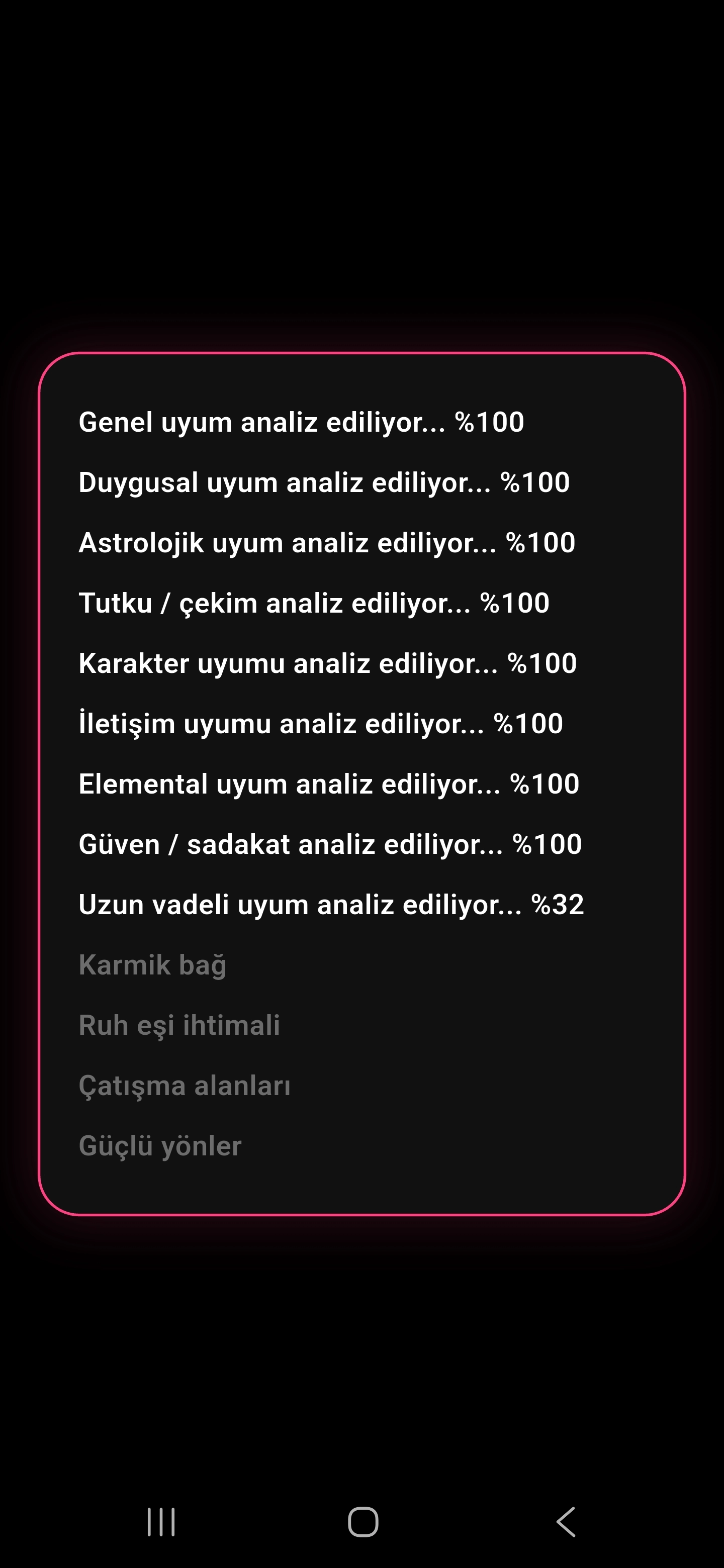Tap the 'Güçlü yönler' pending item

click(161, 1144)
